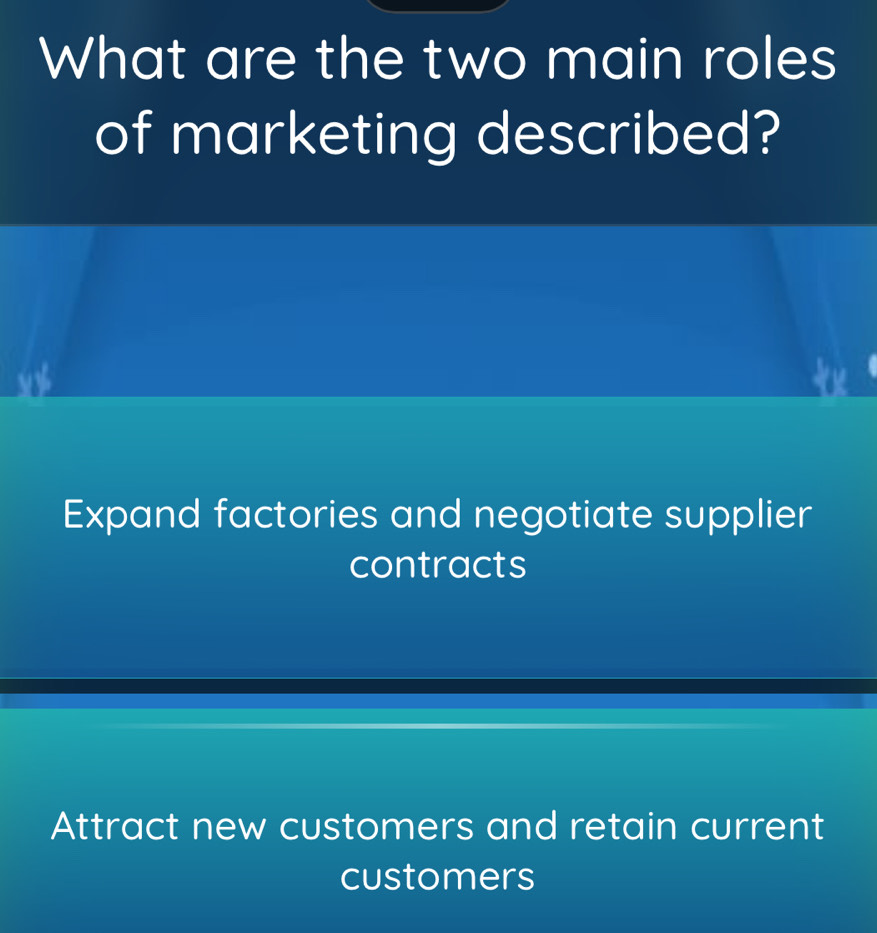Choose 'Attract new customers and retain current customers'
877x933 pixels.
coord(438,850)
